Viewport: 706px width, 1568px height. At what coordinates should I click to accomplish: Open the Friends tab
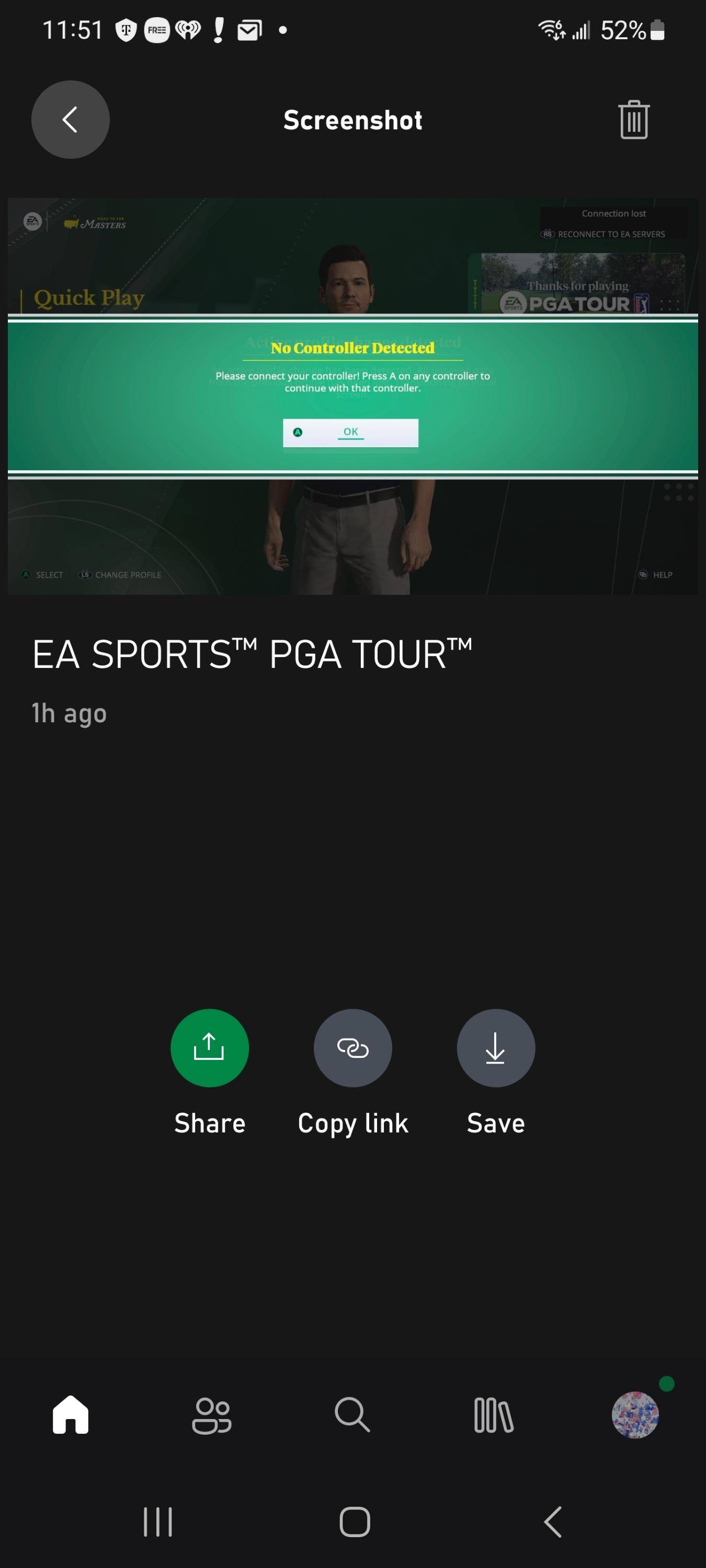pos(211,1415)
